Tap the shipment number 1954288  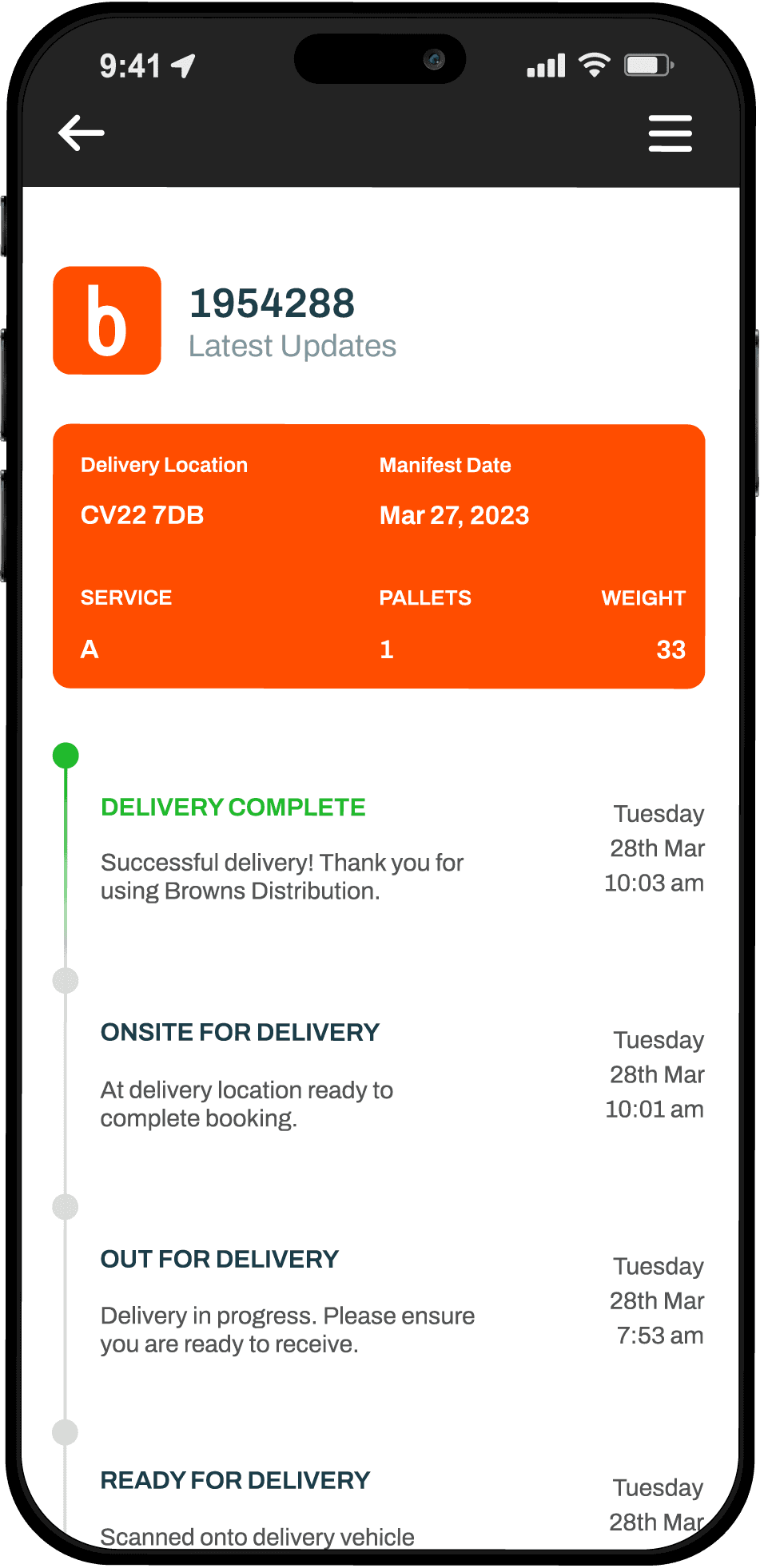273,302
